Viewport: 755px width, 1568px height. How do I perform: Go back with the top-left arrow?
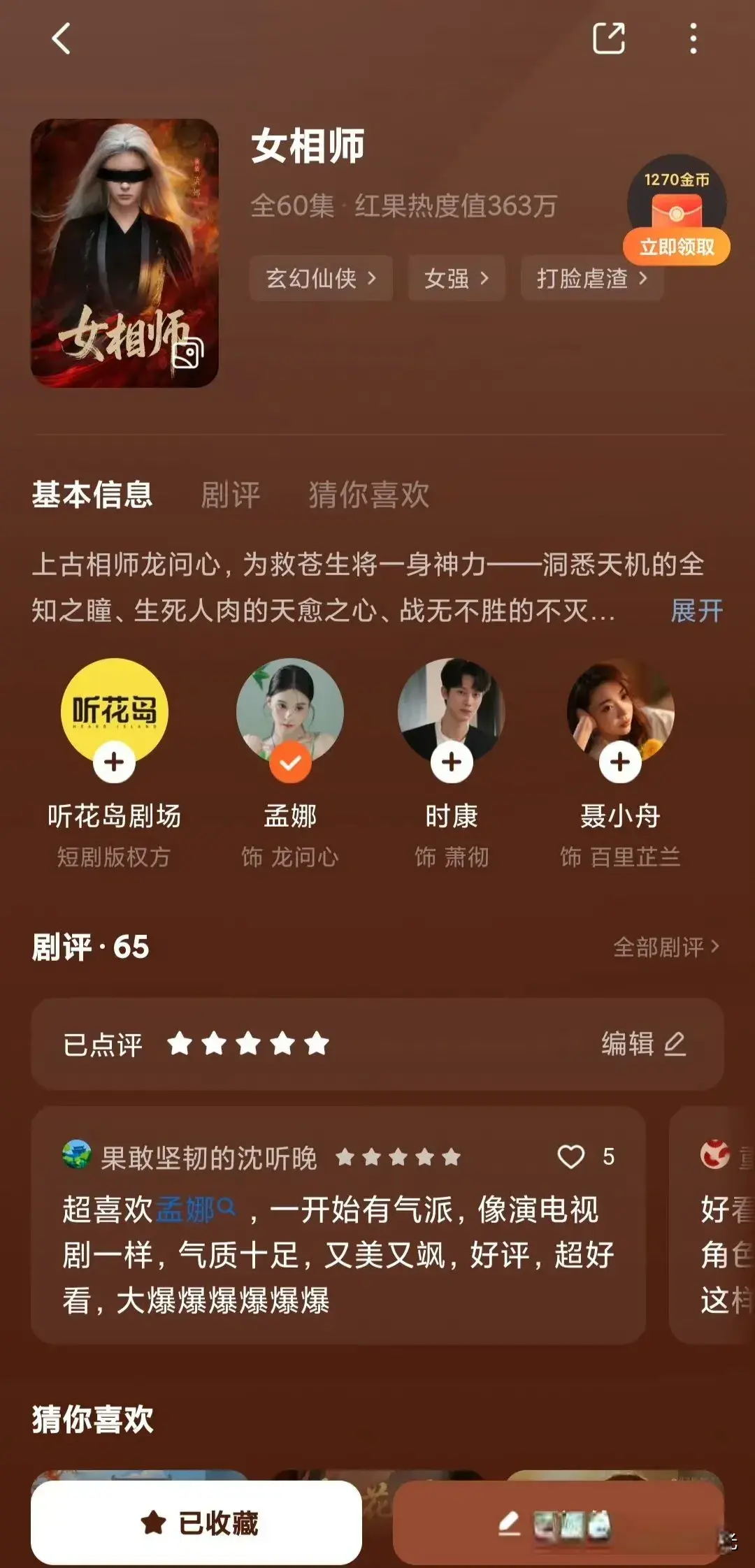[x=62, y=38]
